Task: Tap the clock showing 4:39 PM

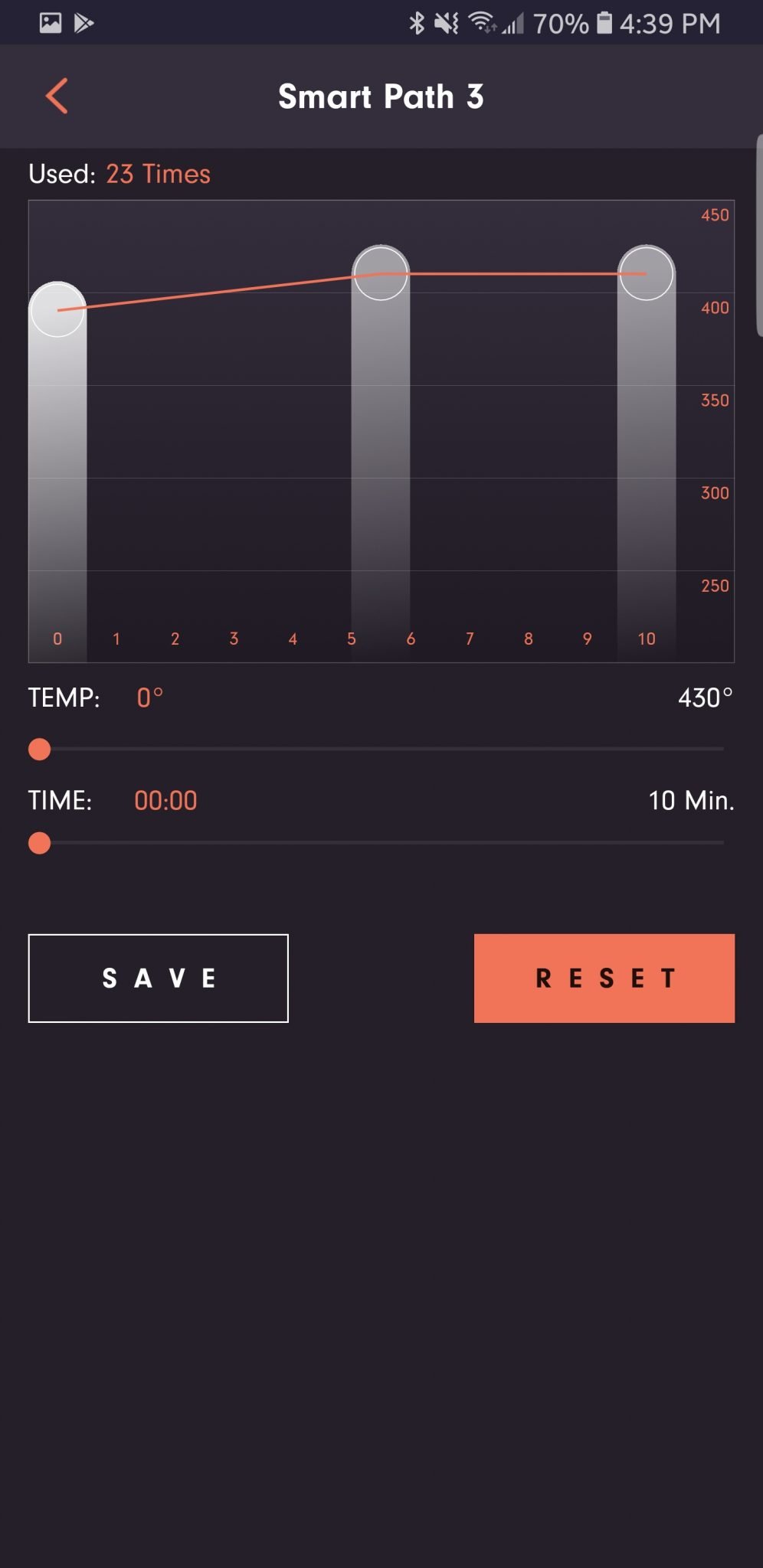Action: coord(670,23)
